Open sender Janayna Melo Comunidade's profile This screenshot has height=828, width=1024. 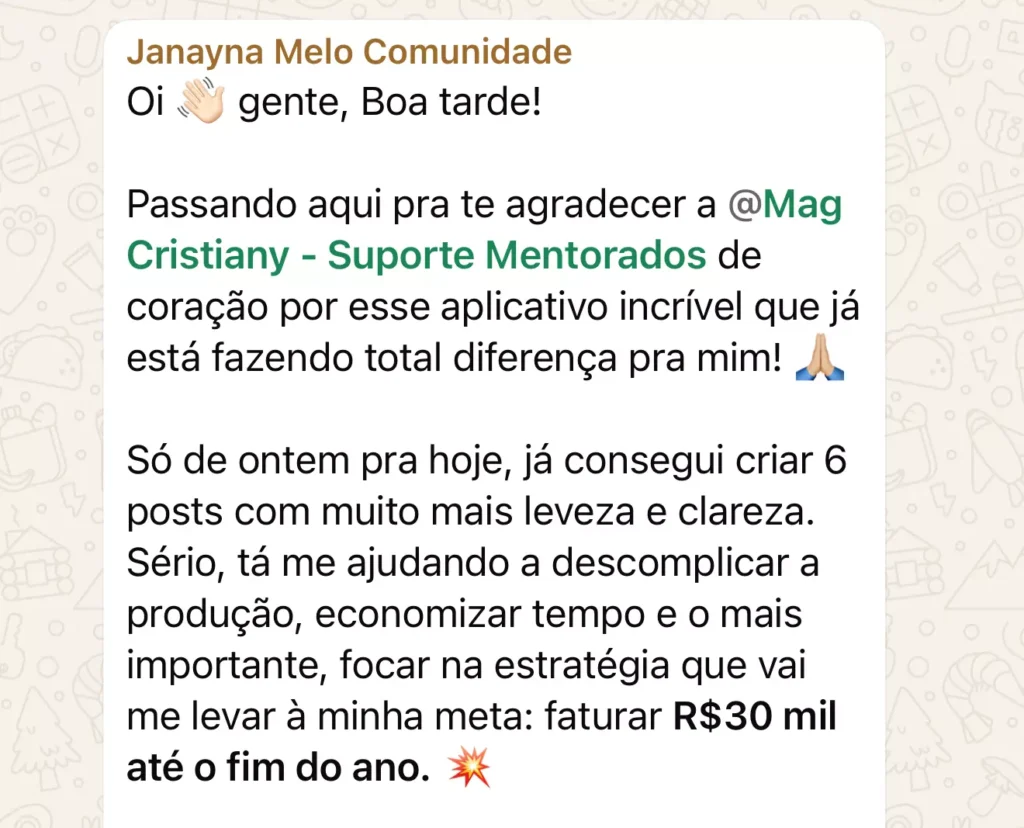coord(349,52)
